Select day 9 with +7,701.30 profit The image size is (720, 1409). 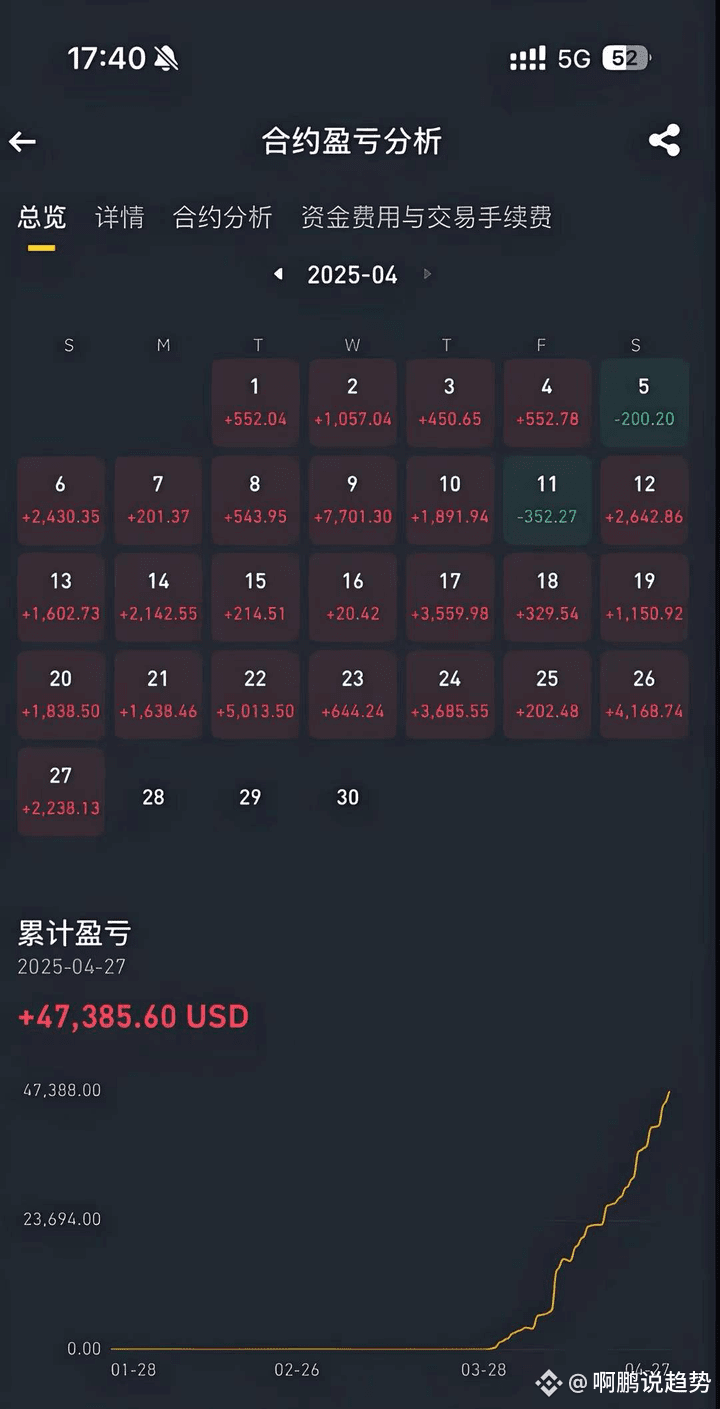352,500
